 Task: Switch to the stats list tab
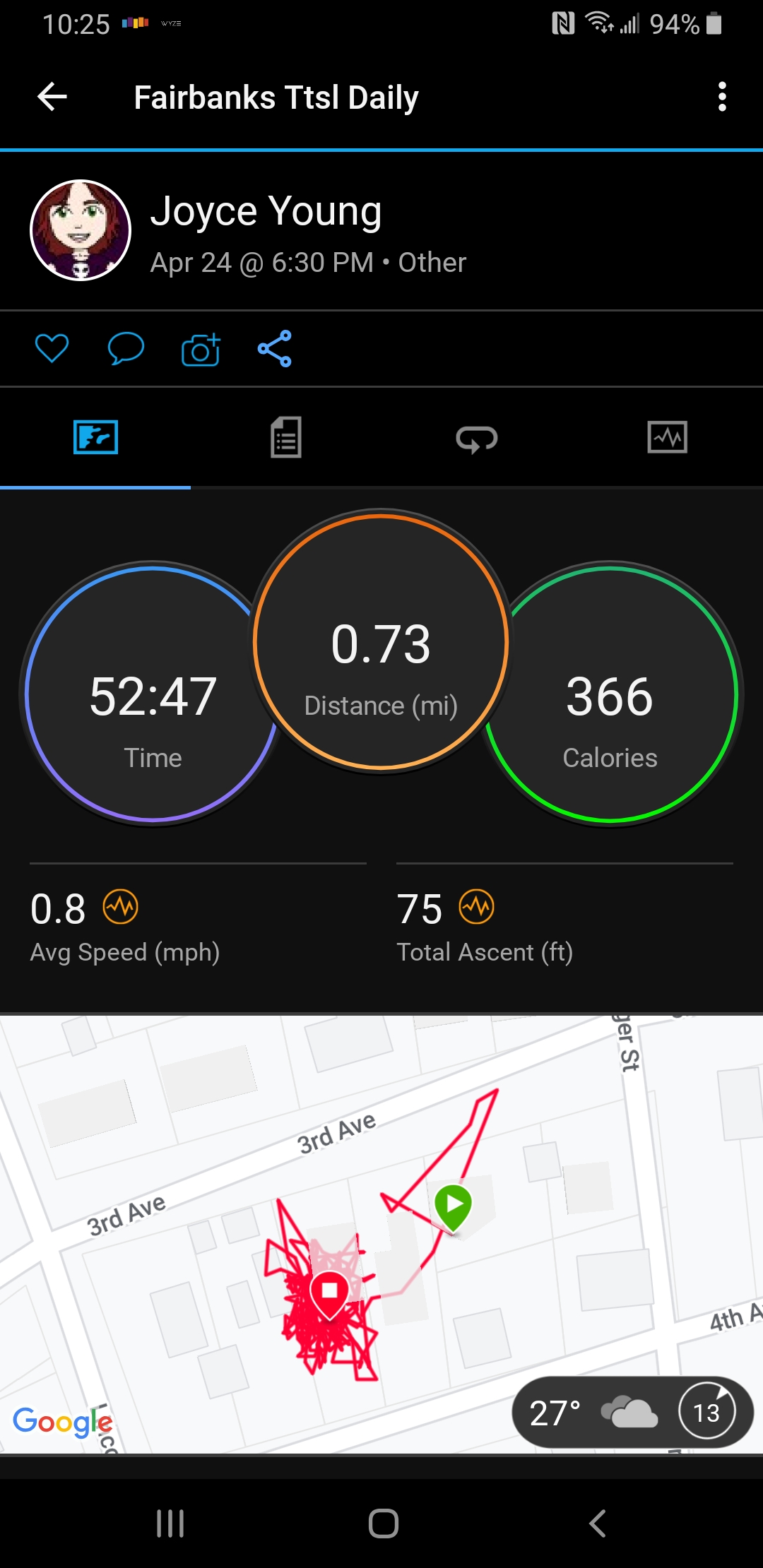[x=286, y=437]
